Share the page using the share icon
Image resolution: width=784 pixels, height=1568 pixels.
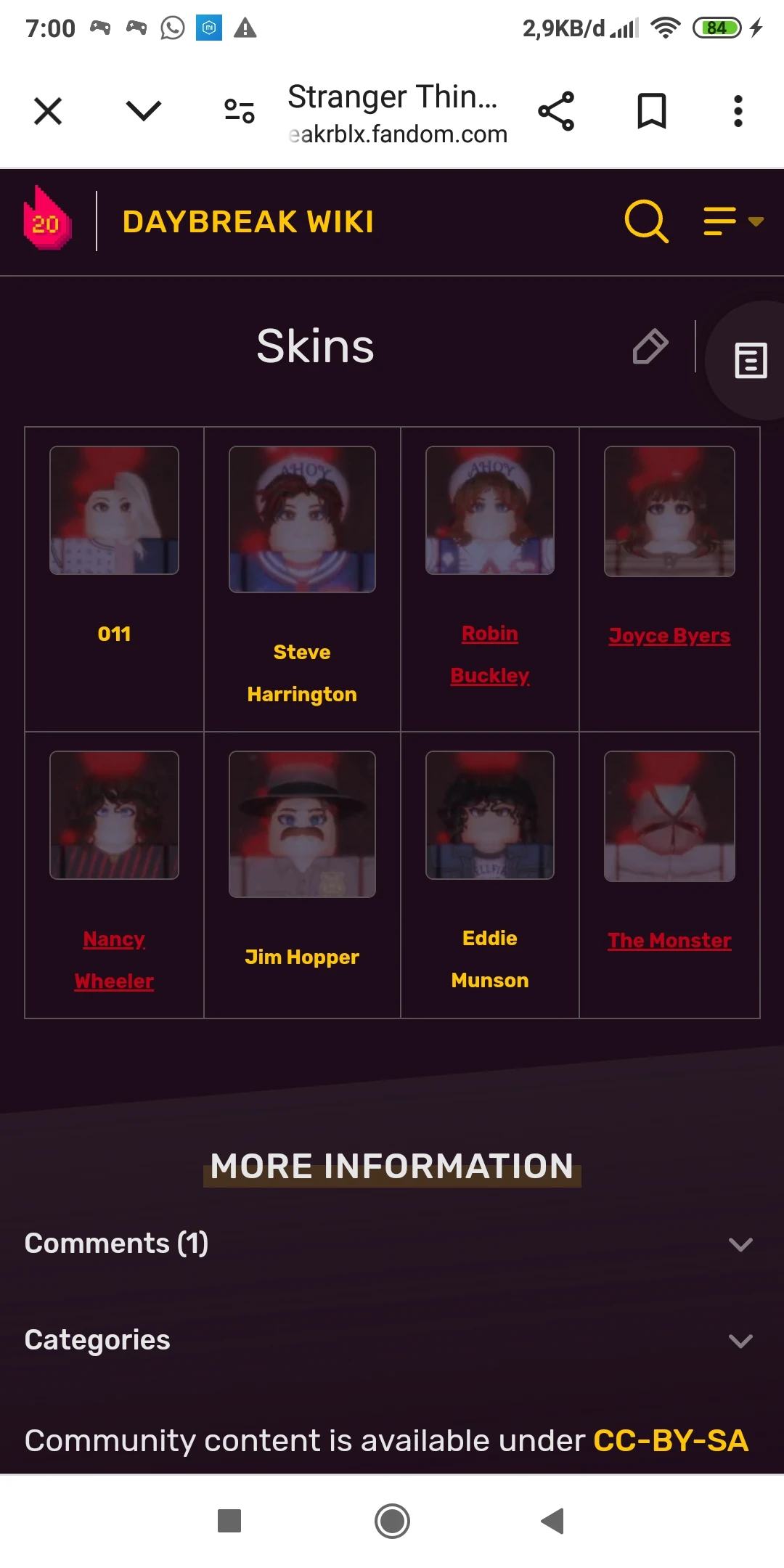pyautogui.click(x=555, y=110)
